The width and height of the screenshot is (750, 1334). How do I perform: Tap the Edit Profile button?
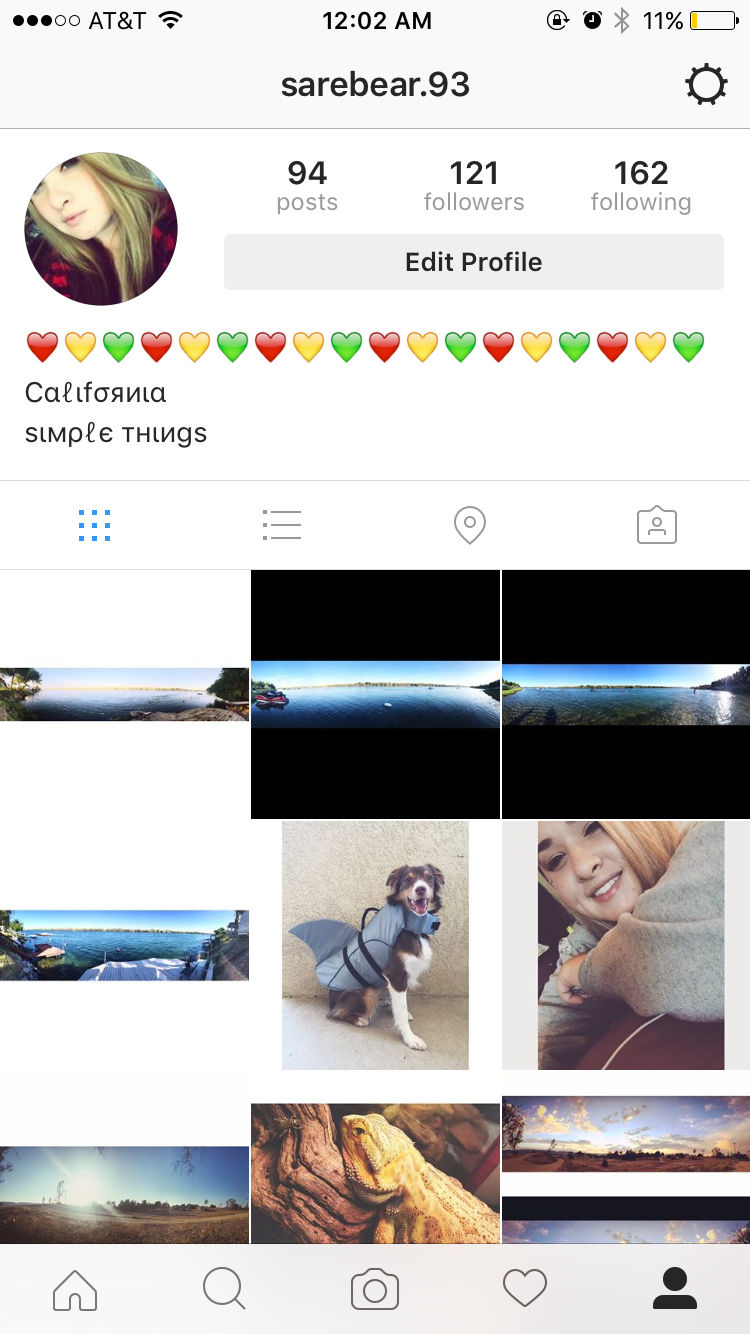473,262
